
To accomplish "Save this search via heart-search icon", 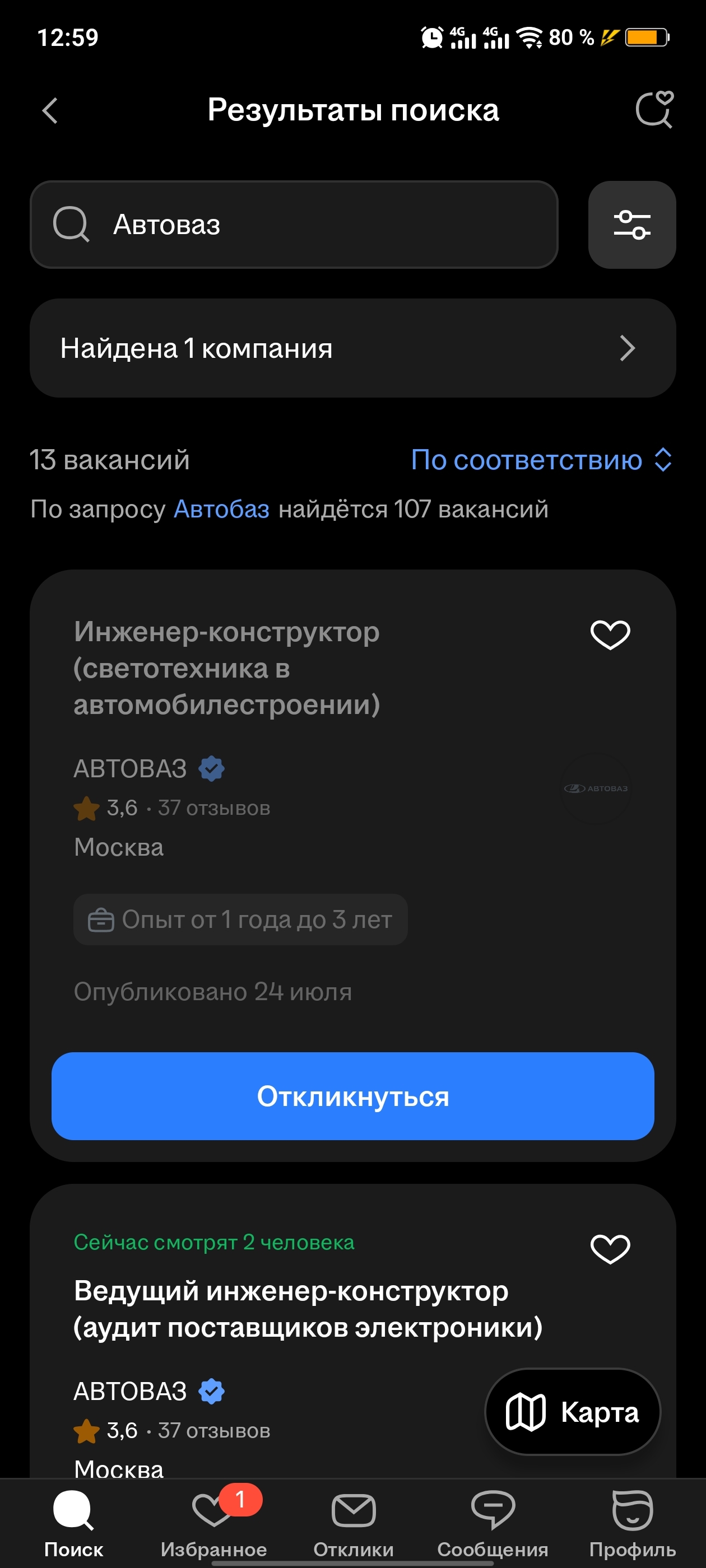I will [654, 110].
